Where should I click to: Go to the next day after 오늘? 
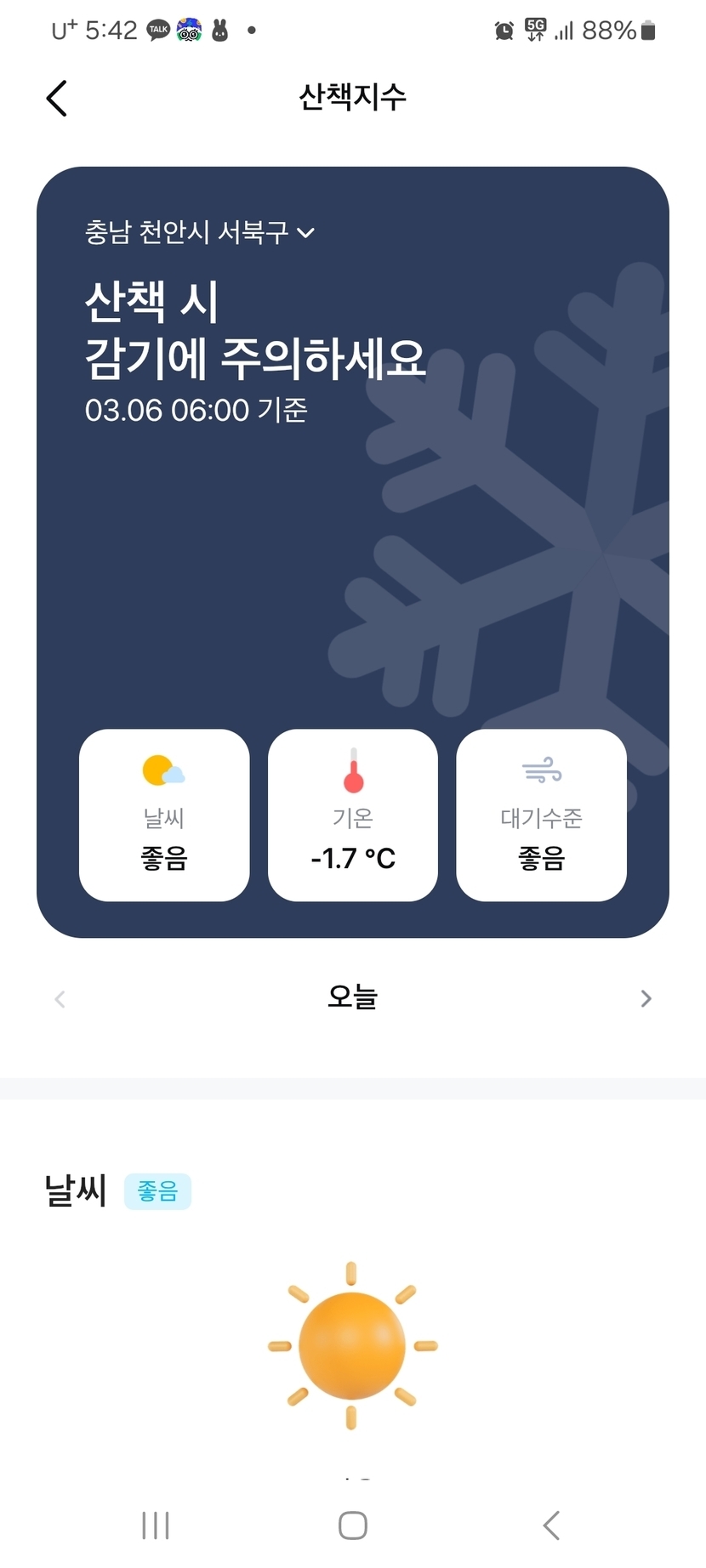(646, 998)
